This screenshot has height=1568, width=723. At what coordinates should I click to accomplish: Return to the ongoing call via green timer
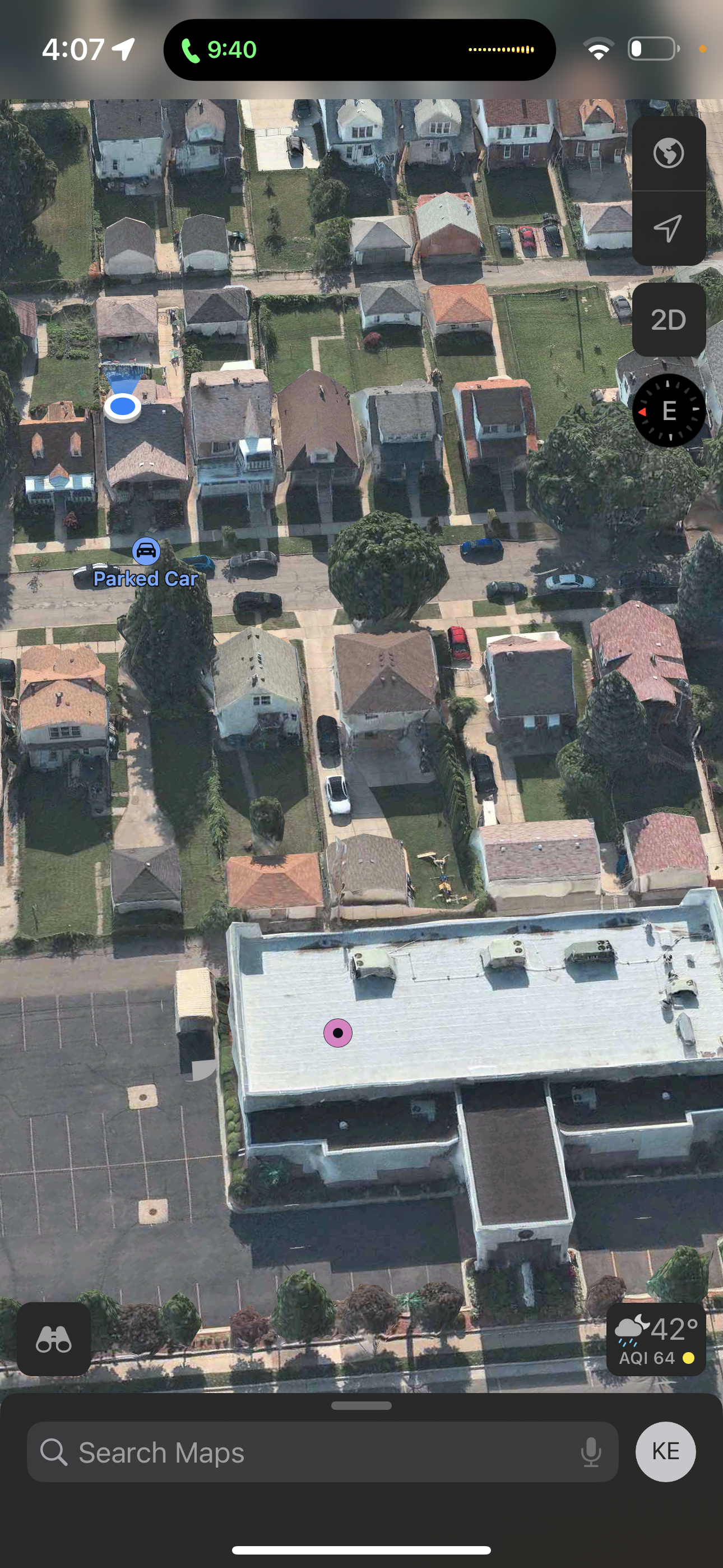point(220,50)
